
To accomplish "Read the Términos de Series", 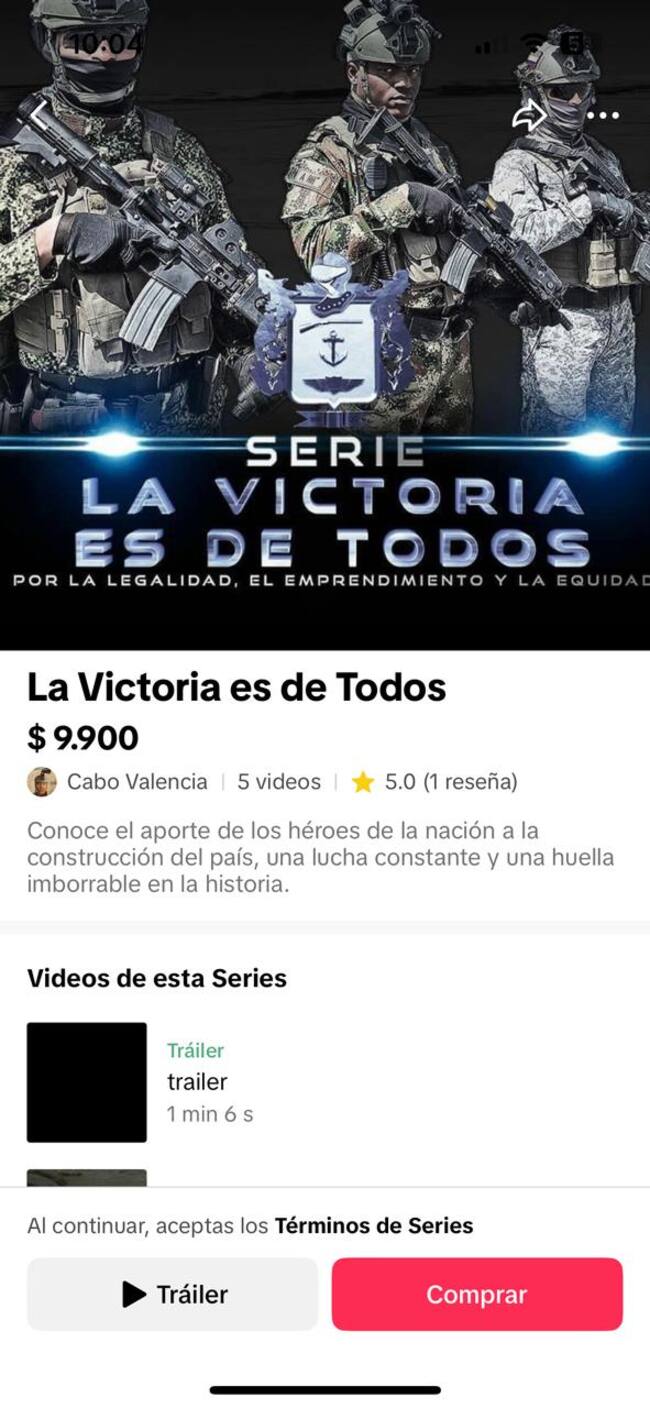I will pyautogui.click(x=373, y=1225).
